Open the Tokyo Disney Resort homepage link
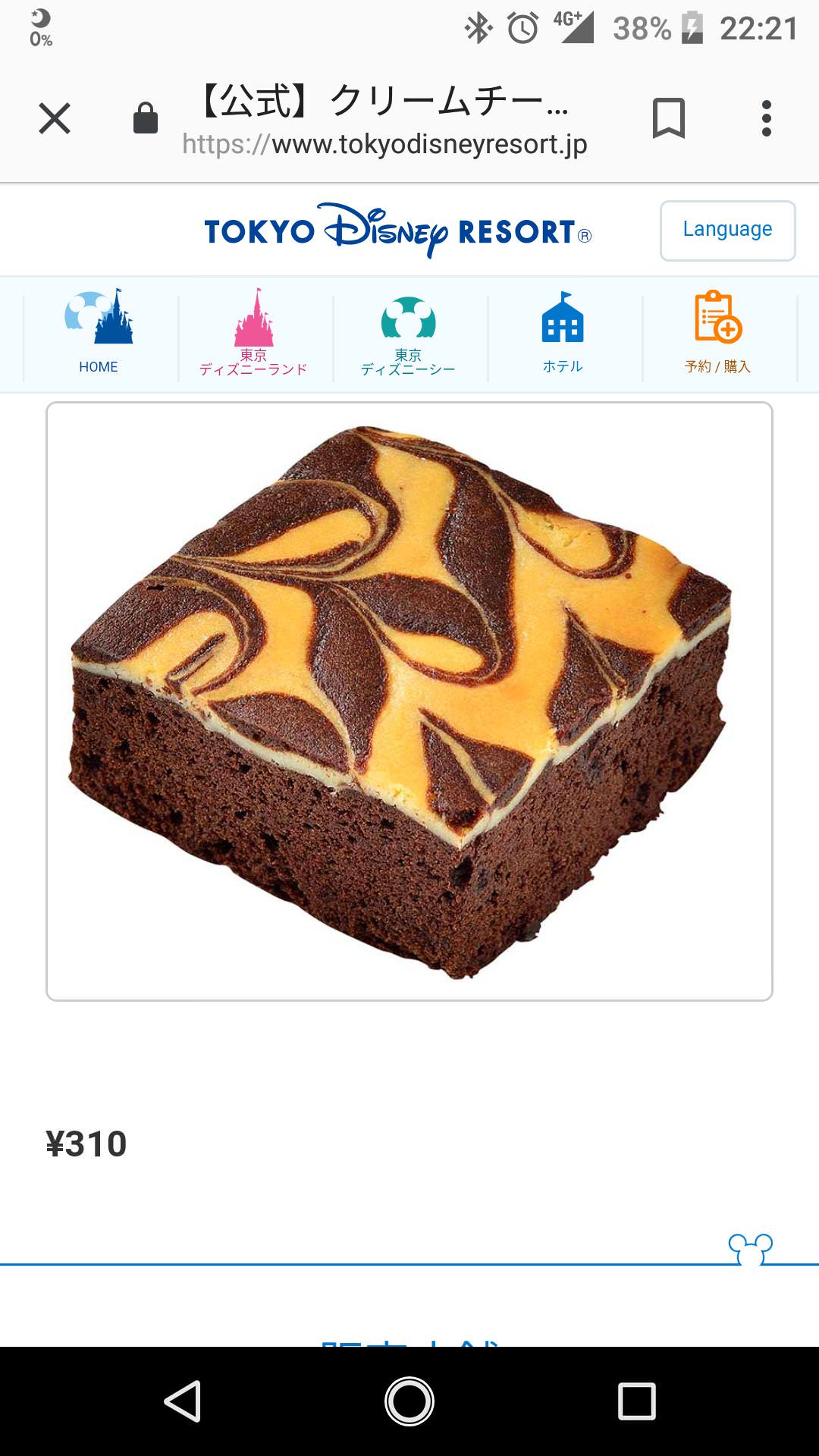819x1456 pixels. [397, 231]
